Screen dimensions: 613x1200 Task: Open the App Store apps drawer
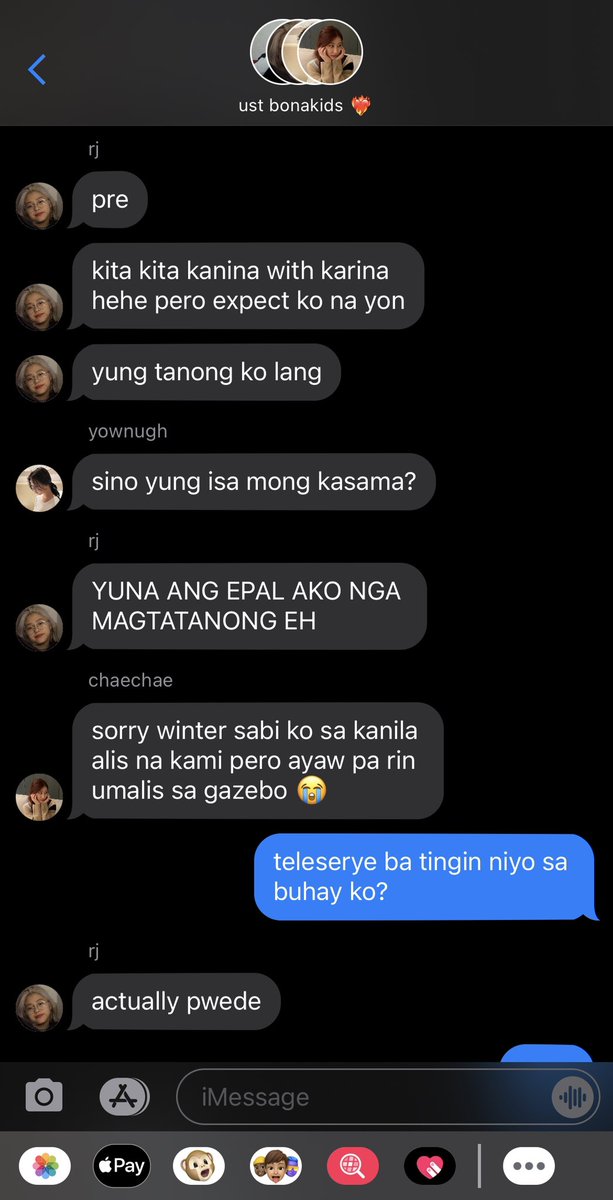pos(124,1097)
